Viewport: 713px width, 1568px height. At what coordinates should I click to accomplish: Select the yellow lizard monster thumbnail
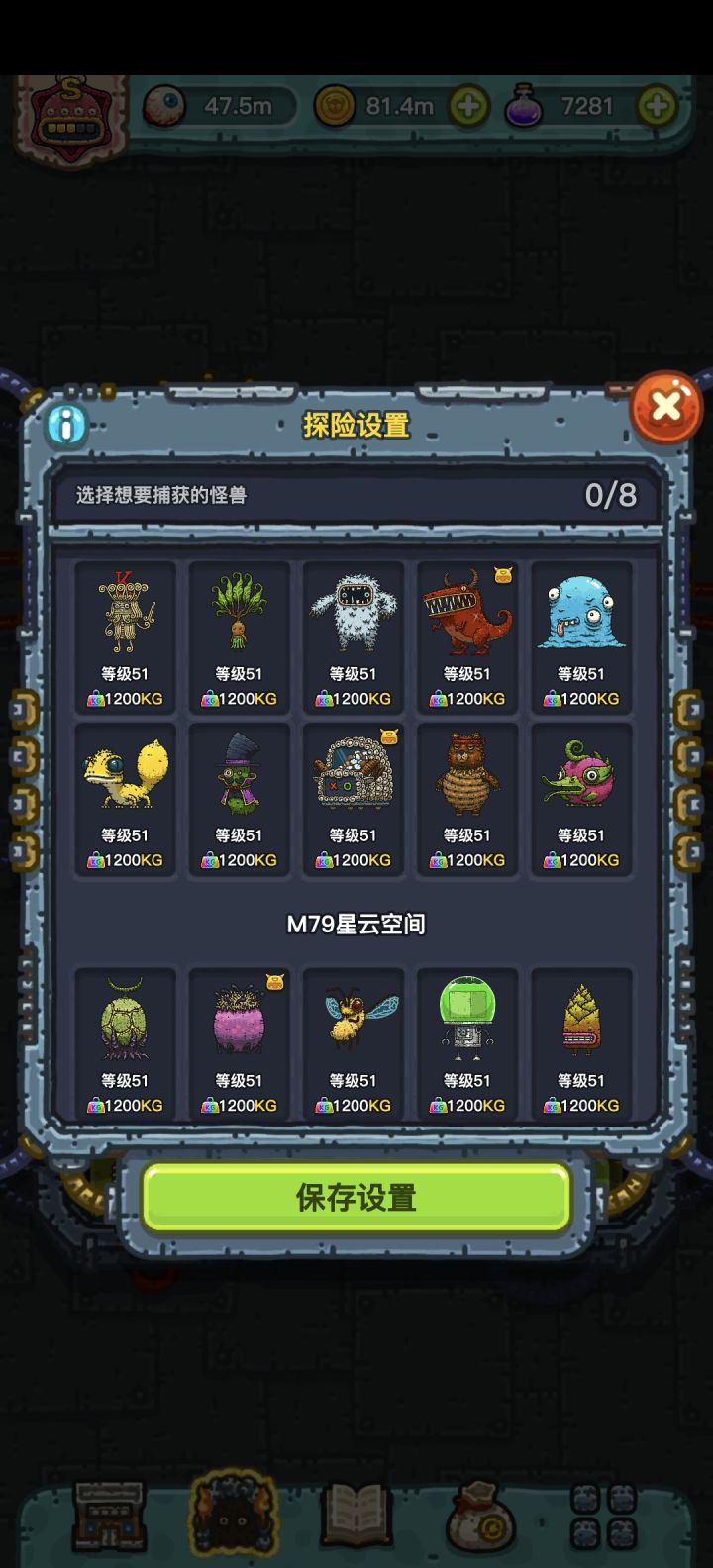point(125,777)
